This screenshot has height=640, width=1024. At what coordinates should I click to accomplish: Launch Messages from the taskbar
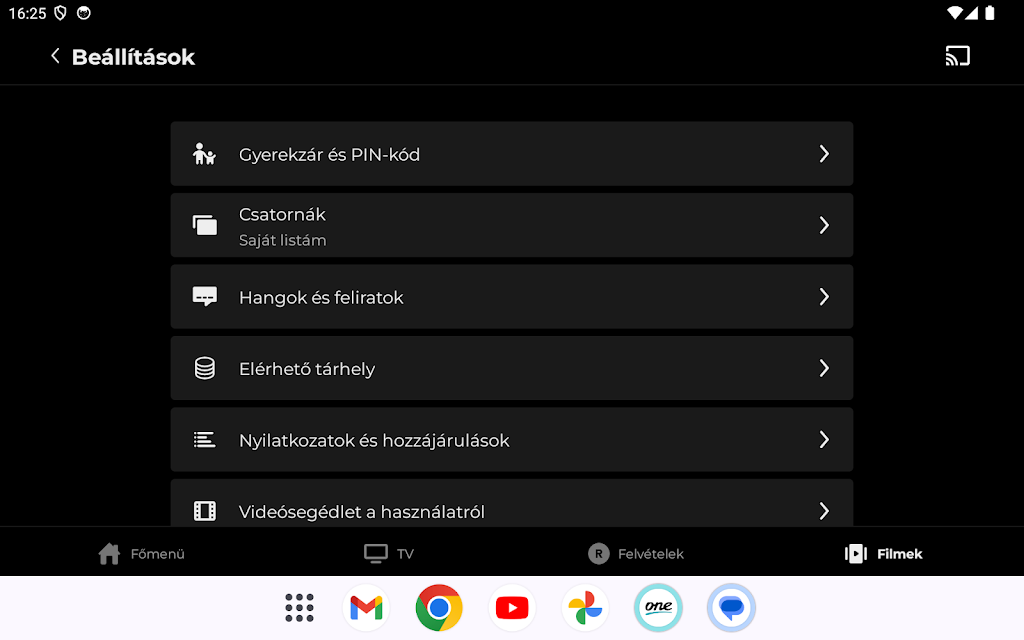(x=731, y=608)
